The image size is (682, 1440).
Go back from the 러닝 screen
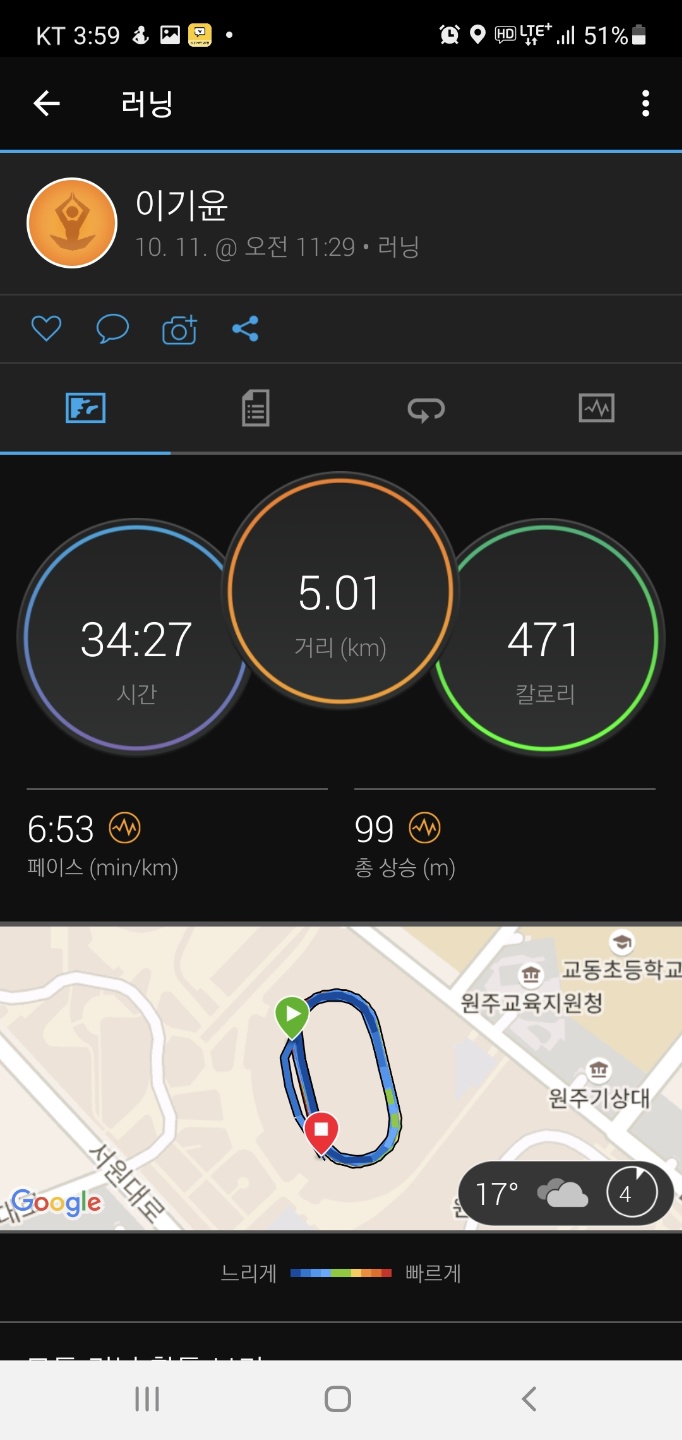(47, 103)
